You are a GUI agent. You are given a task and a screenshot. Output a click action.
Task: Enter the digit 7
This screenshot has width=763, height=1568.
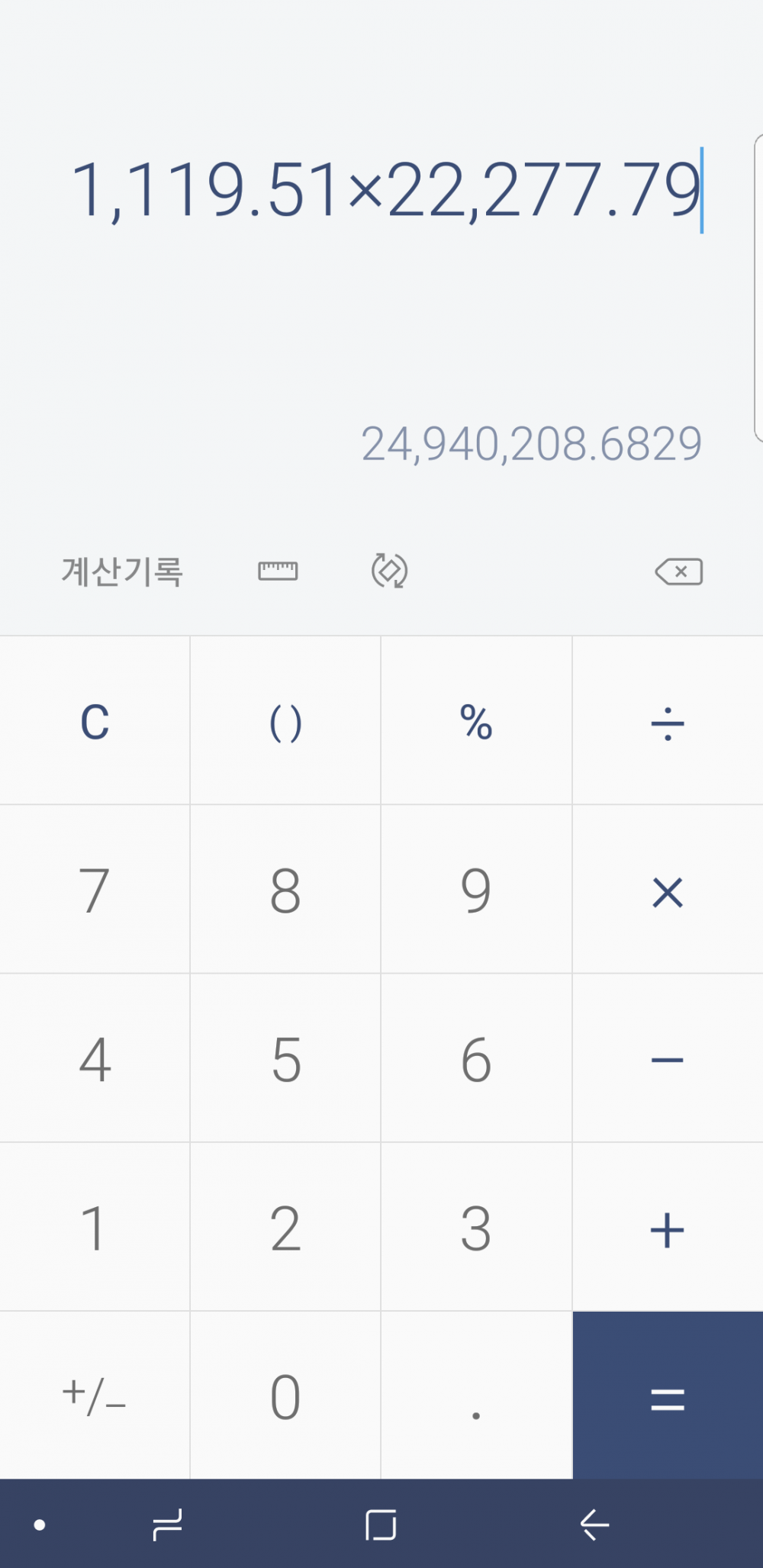(95, 891)
